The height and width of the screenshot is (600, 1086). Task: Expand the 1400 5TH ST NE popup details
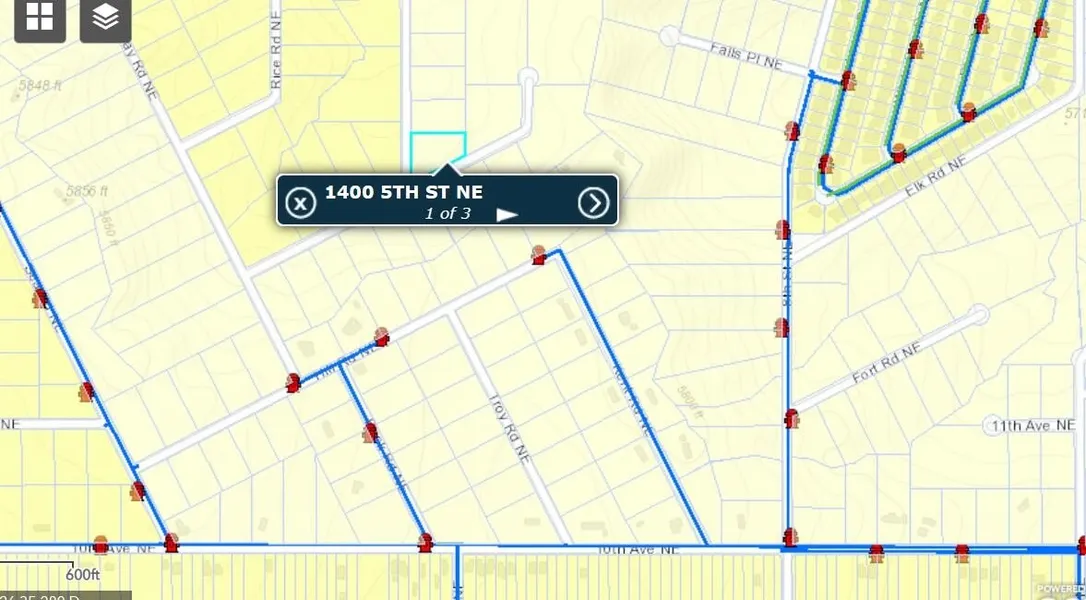507,214
